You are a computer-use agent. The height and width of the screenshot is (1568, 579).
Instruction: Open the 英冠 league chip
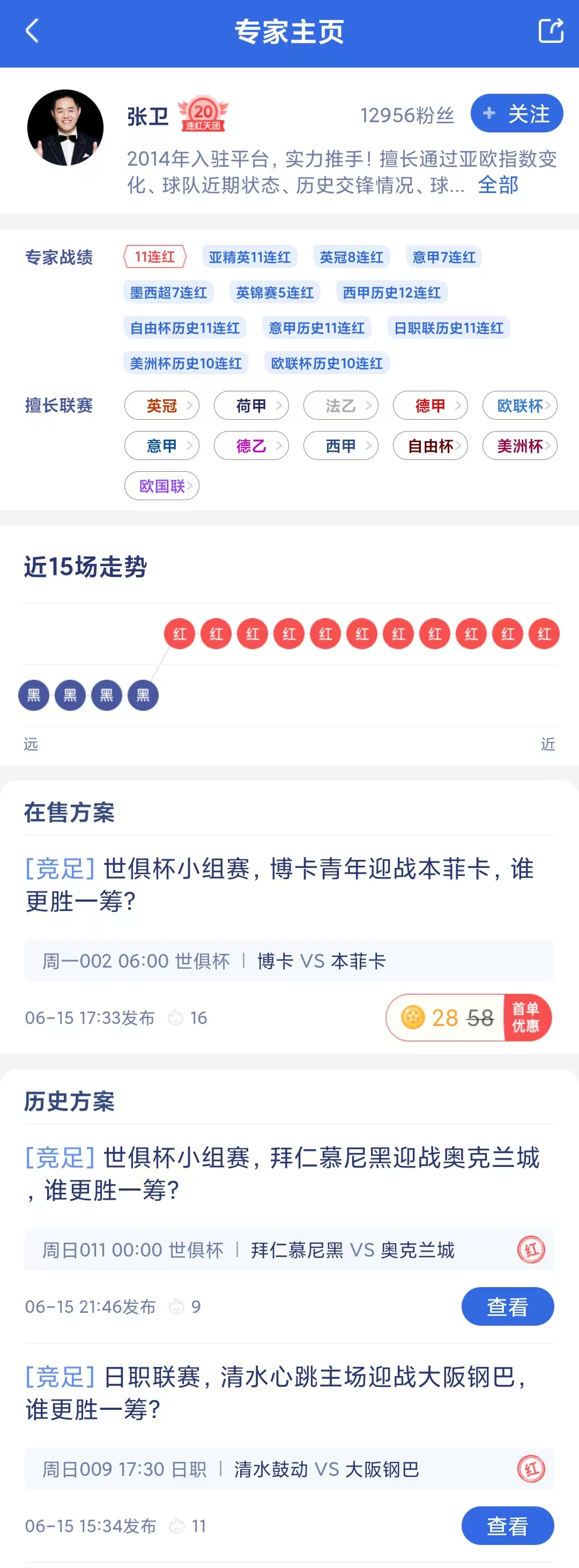tap(162, 406)
